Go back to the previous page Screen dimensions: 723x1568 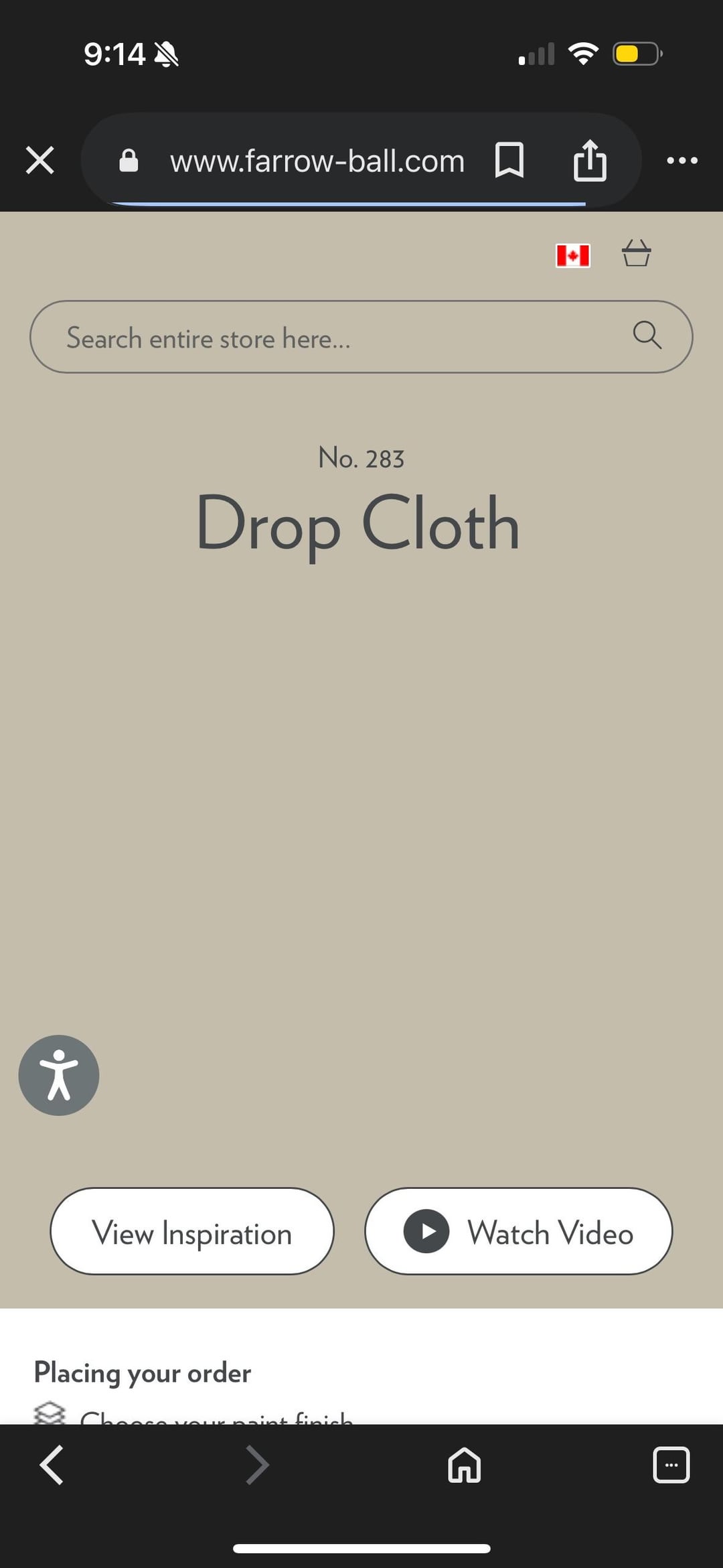[x=52, y=1465]
